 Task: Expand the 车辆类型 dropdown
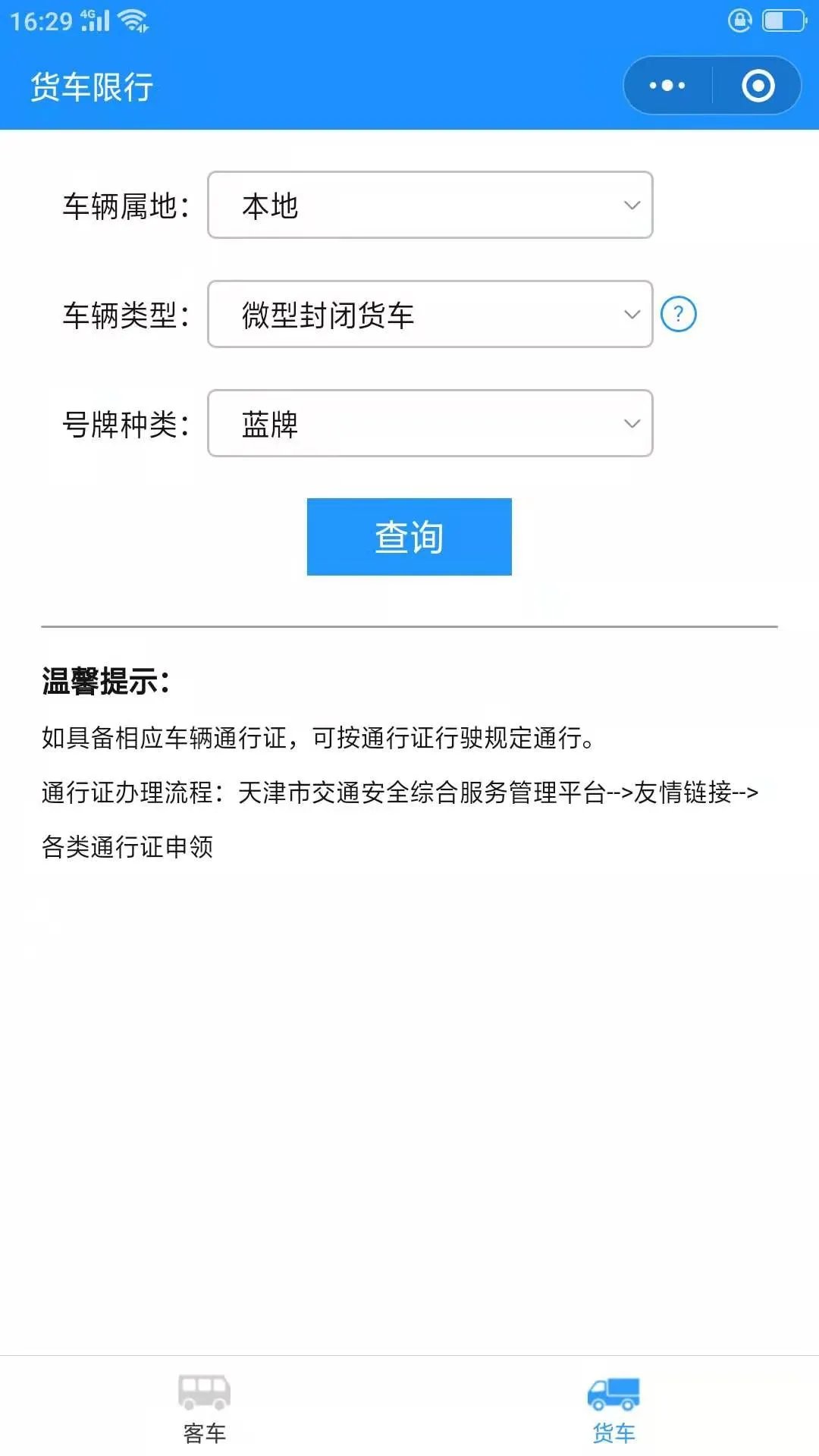point(430,314)
